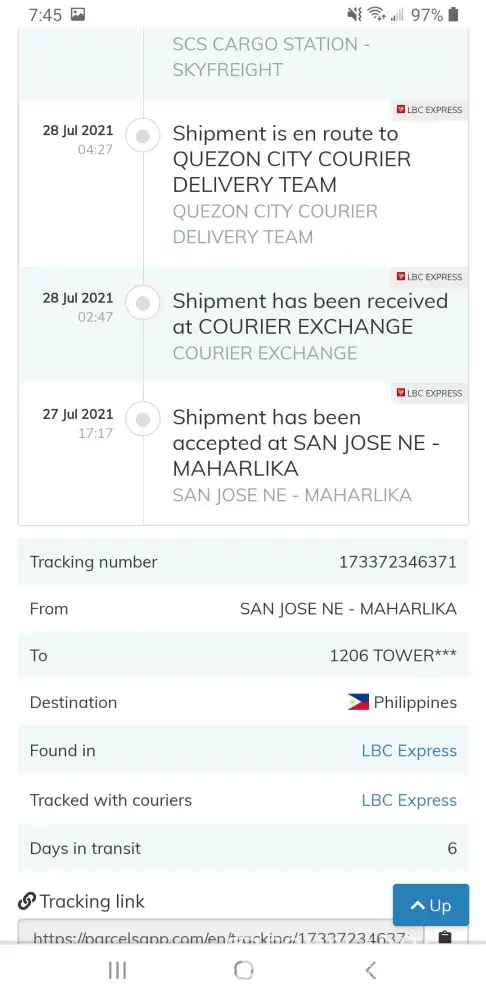Select the tracking link URL field

pyautogui.click(x=221, y=935)
